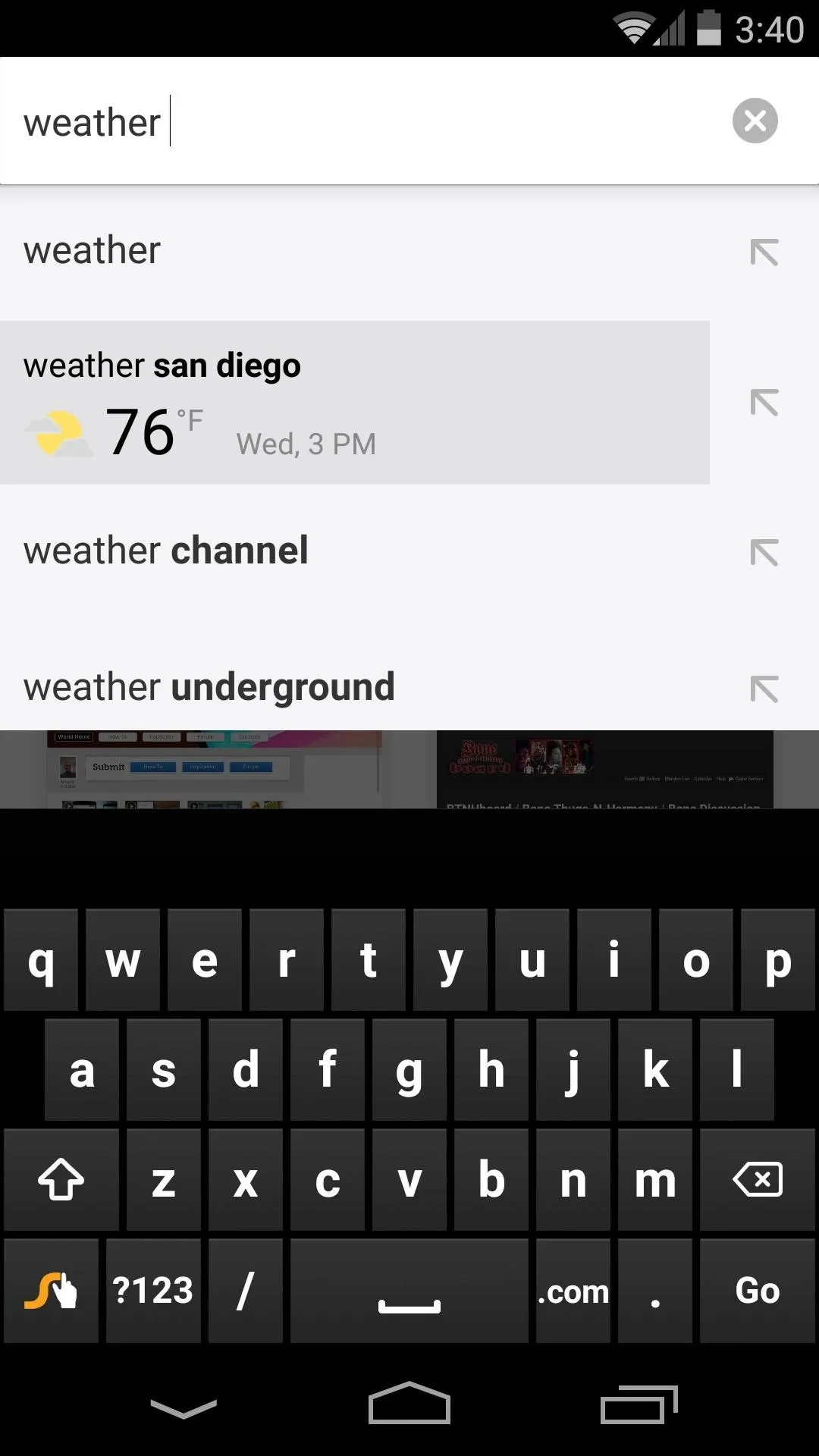Fill query using arrow beside weather underground
The height and width of the screenshot is (1456, 819).
coord(764,689)
